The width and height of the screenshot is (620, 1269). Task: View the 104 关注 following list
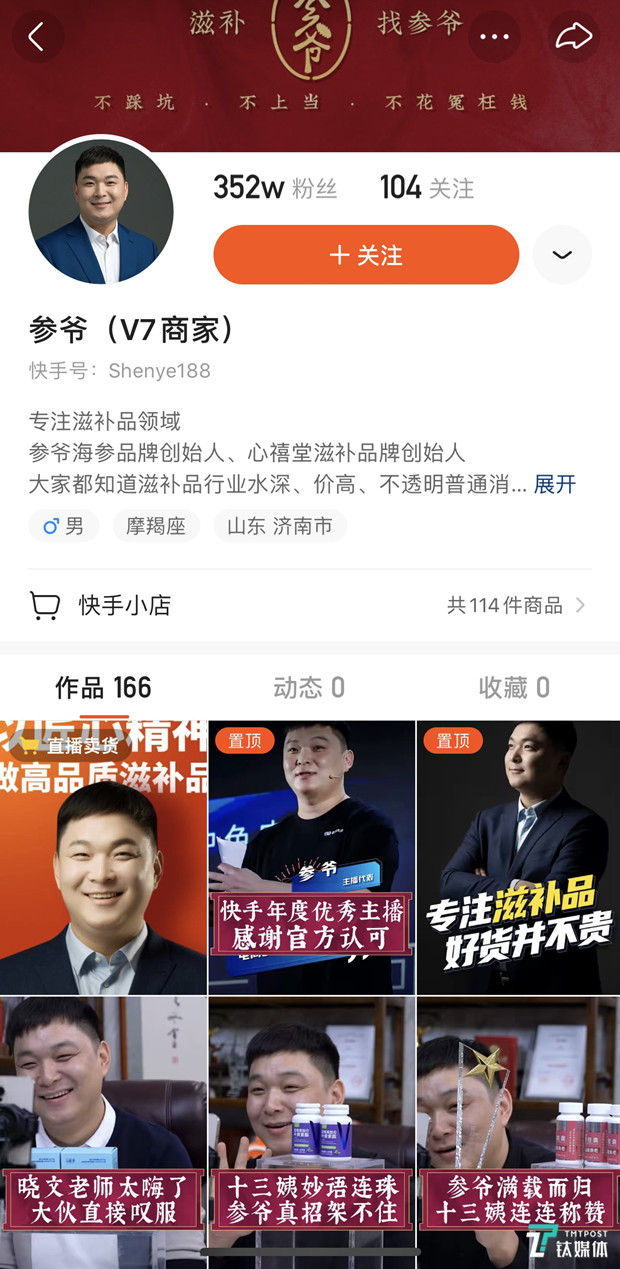coord(427,188)
